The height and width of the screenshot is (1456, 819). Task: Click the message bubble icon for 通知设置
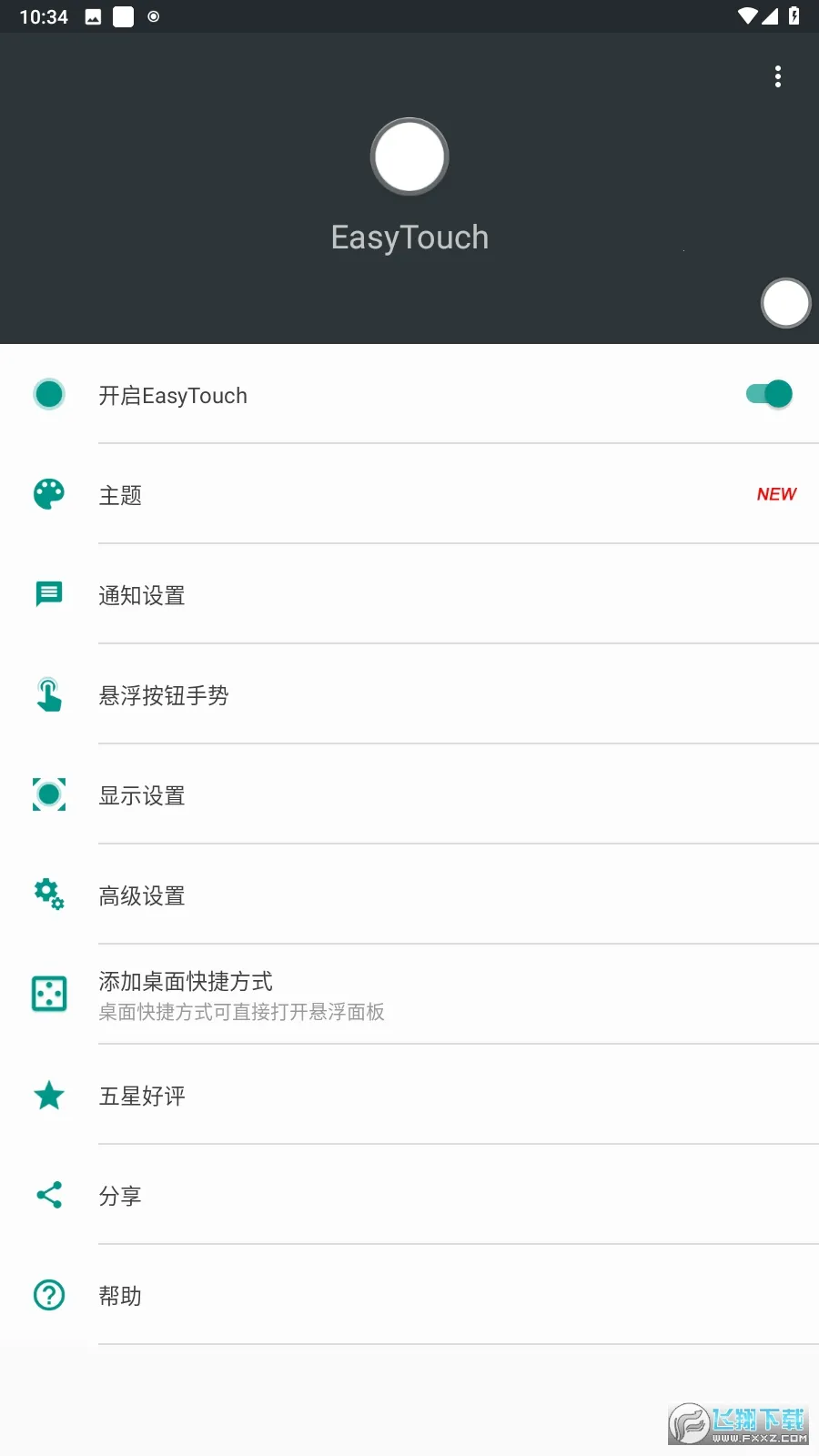49,594
